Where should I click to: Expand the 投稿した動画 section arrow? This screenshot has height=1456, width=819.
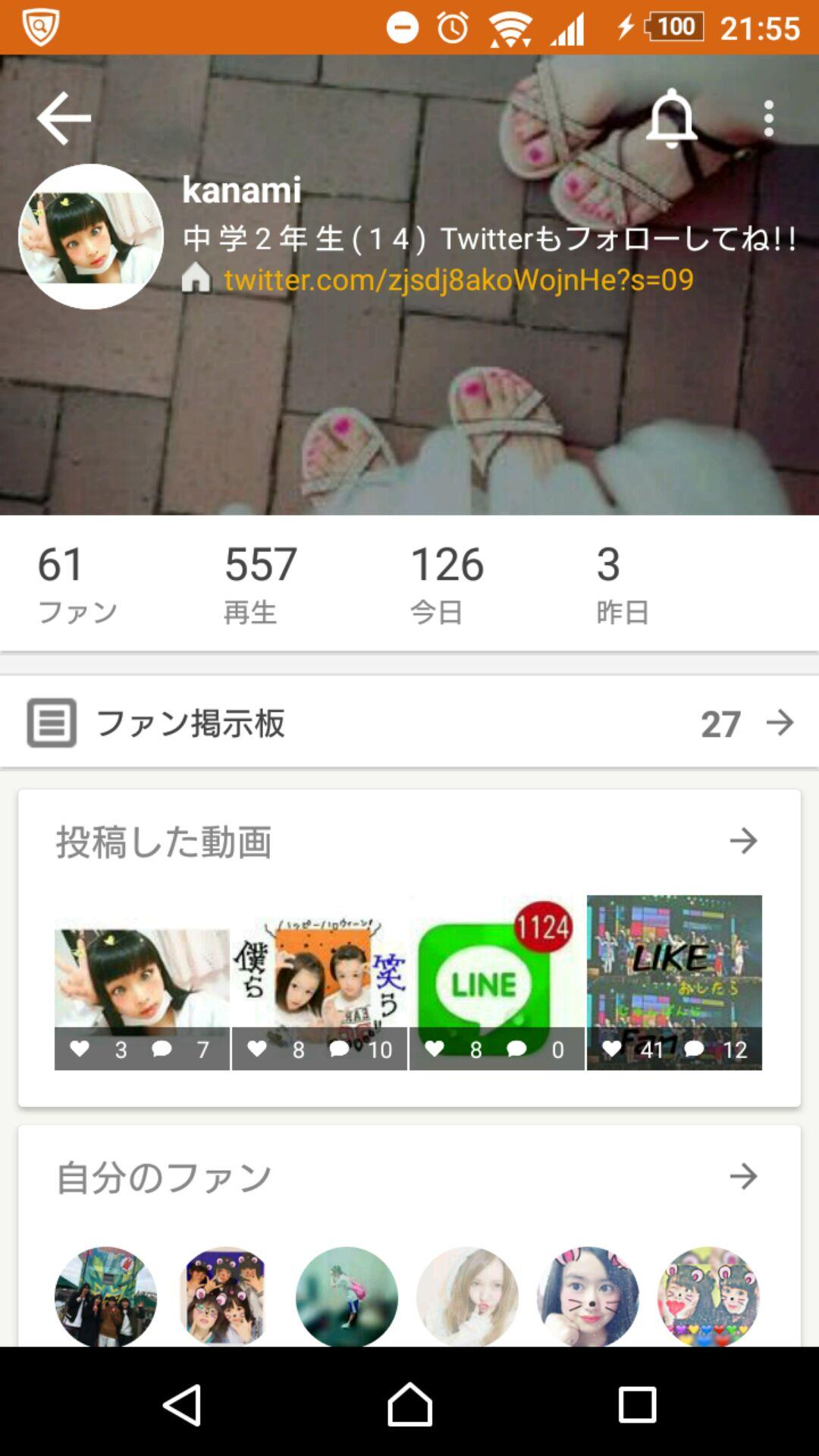[x=743, y=840]
